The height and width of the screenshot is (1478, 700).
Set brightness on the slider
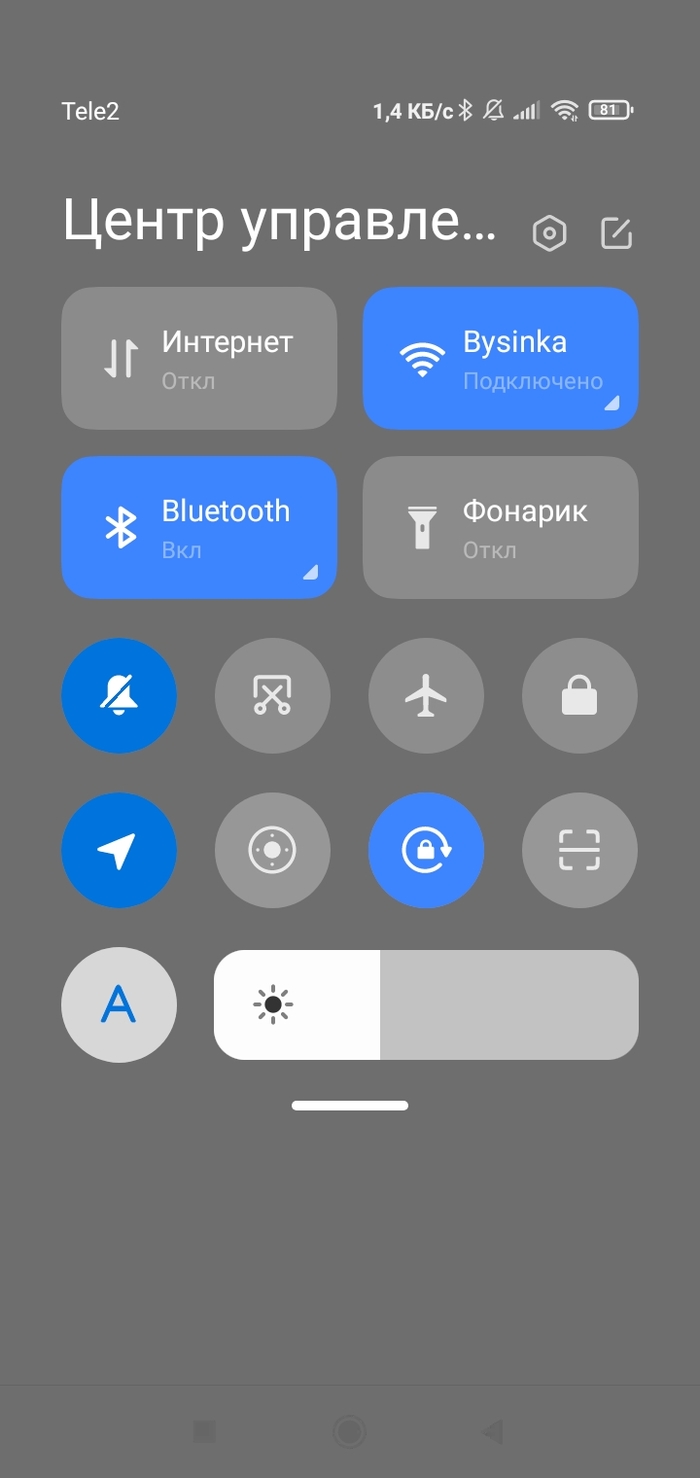click(426, 1005)
